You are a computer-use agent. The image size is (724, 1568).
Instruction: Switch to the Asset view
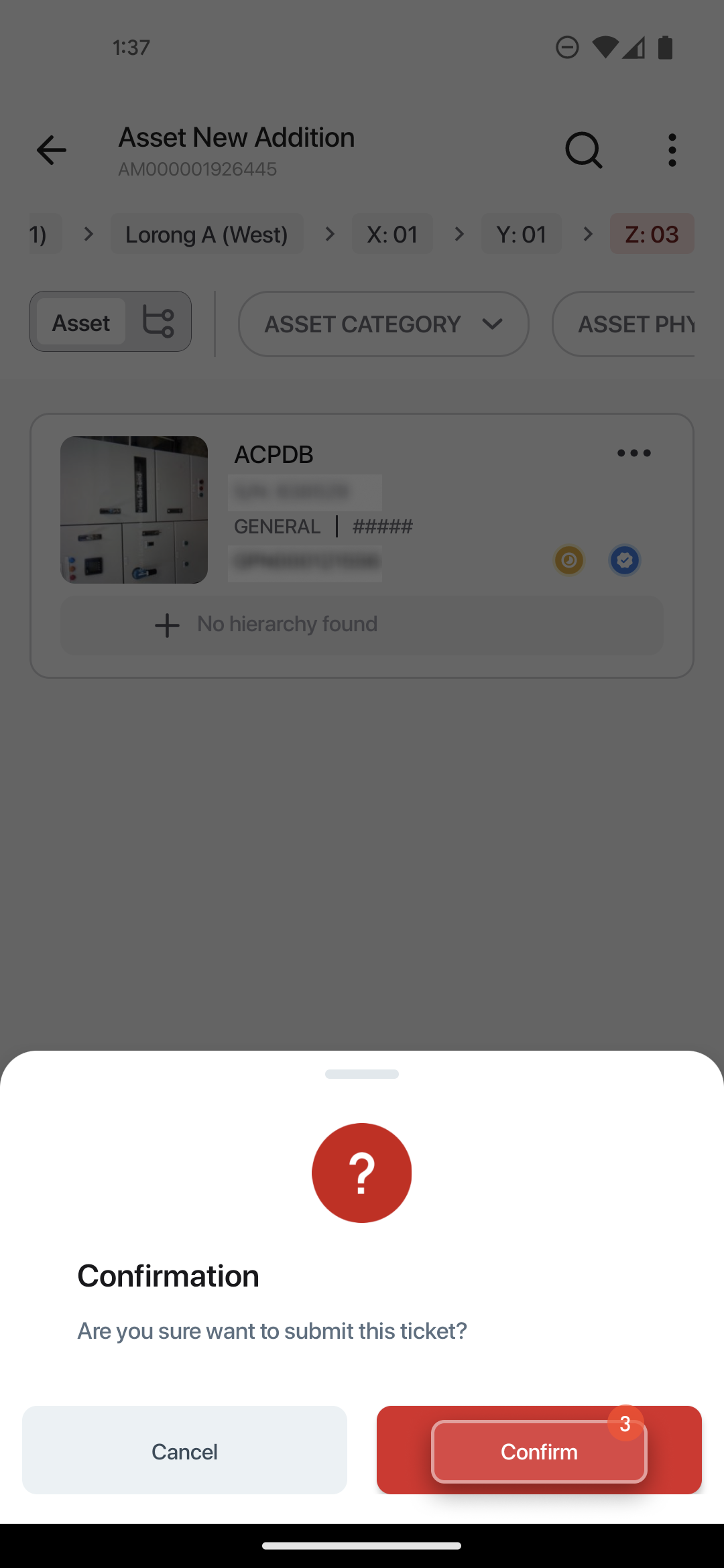[81, 322]
